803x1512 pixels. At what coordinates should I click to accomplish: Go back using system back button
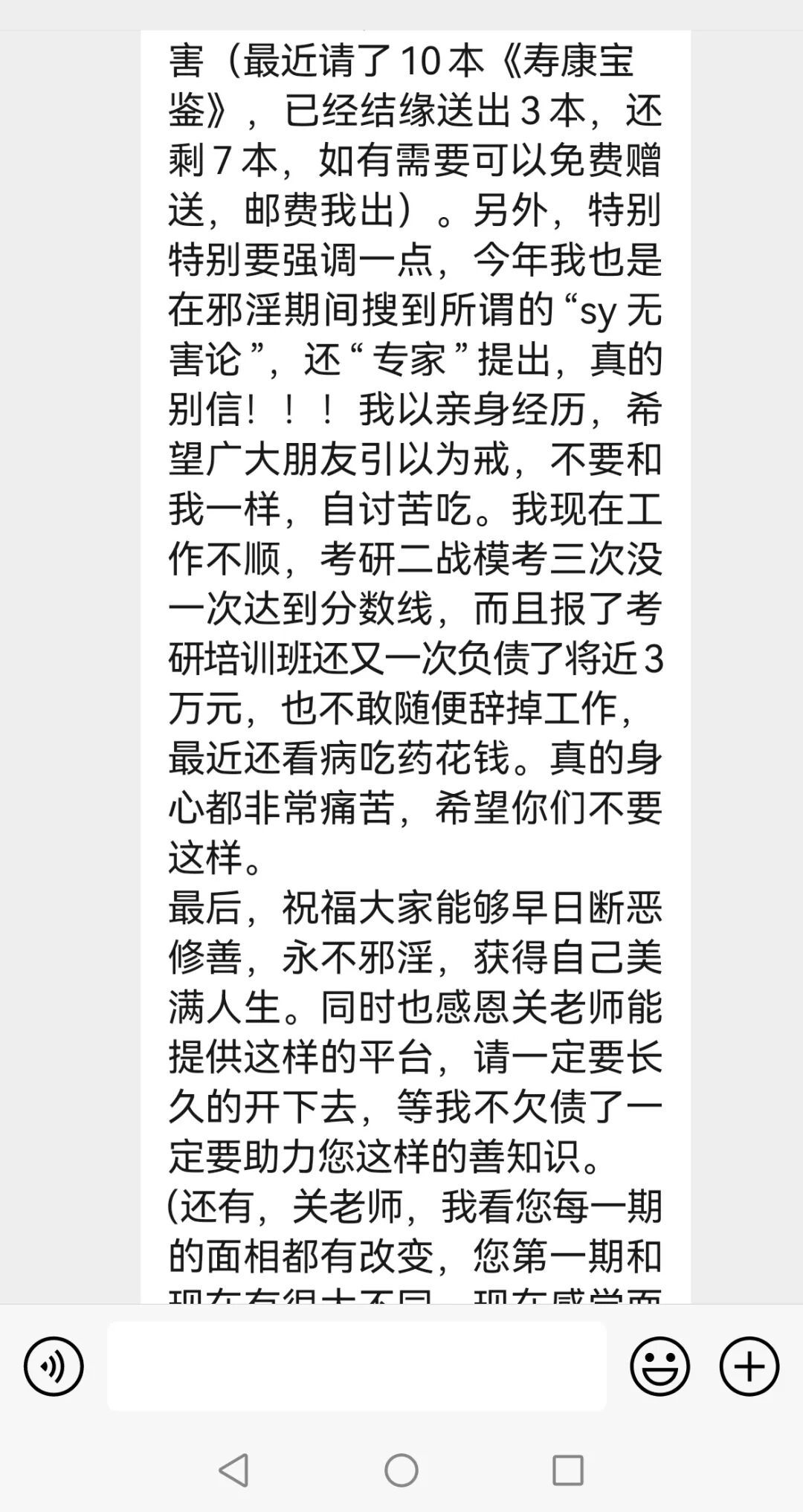(x=233, y=1470)
